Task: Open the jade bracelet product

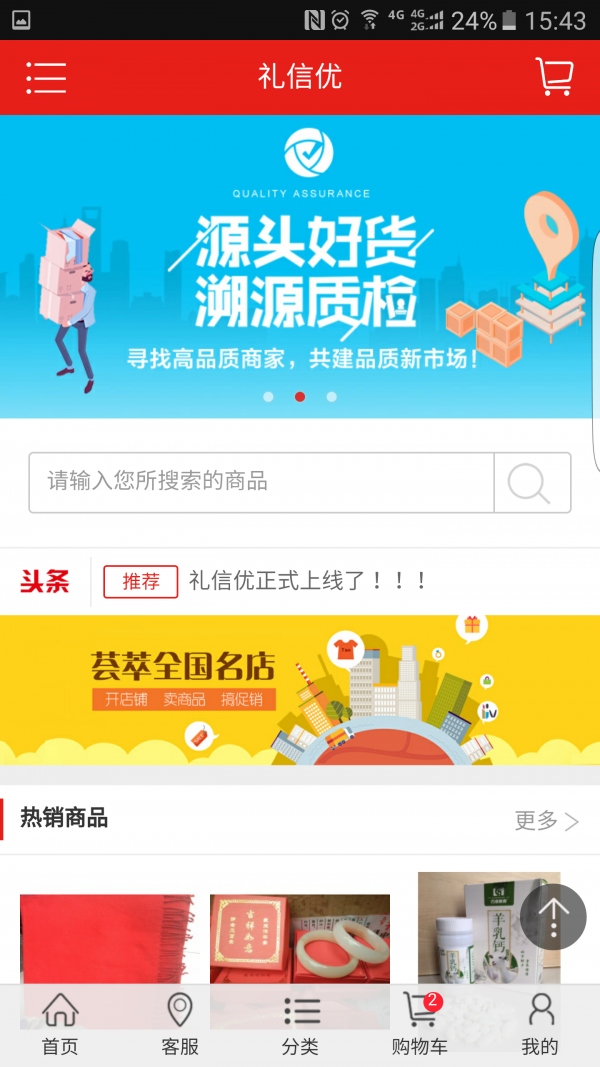Action: (x=300, y=938)
